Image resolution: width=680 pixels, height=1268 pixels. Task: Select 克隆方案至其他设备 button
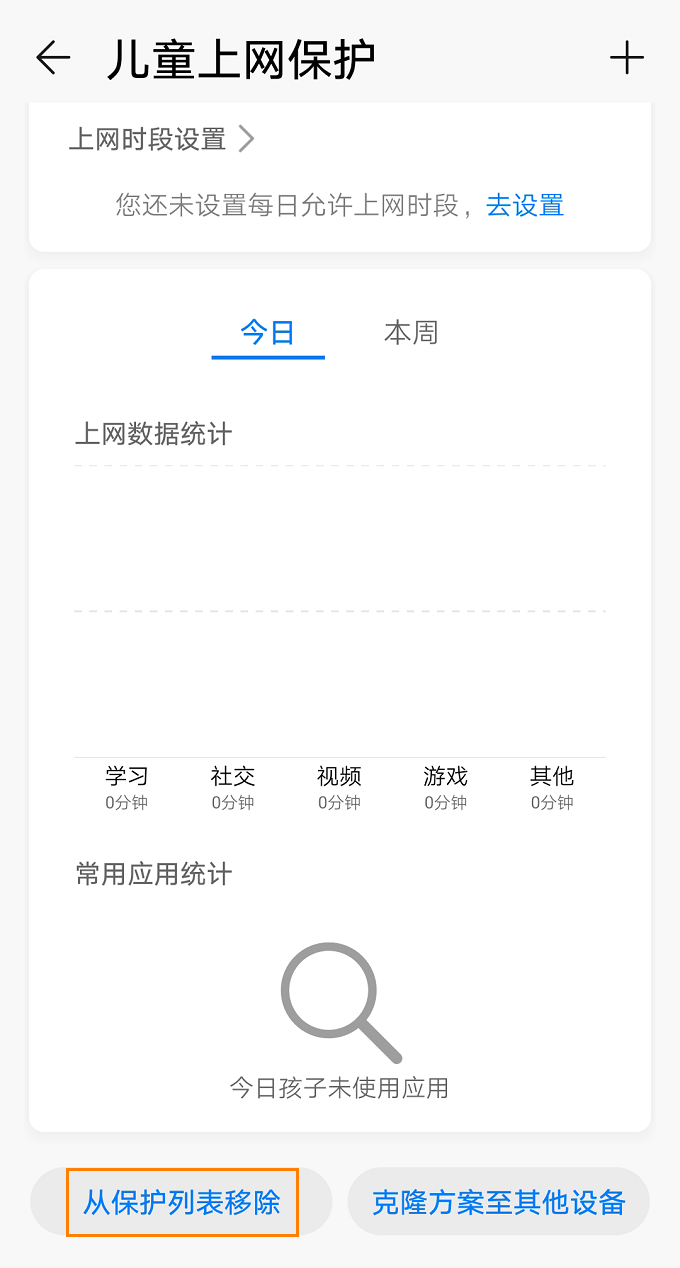tap(499, 1202)
